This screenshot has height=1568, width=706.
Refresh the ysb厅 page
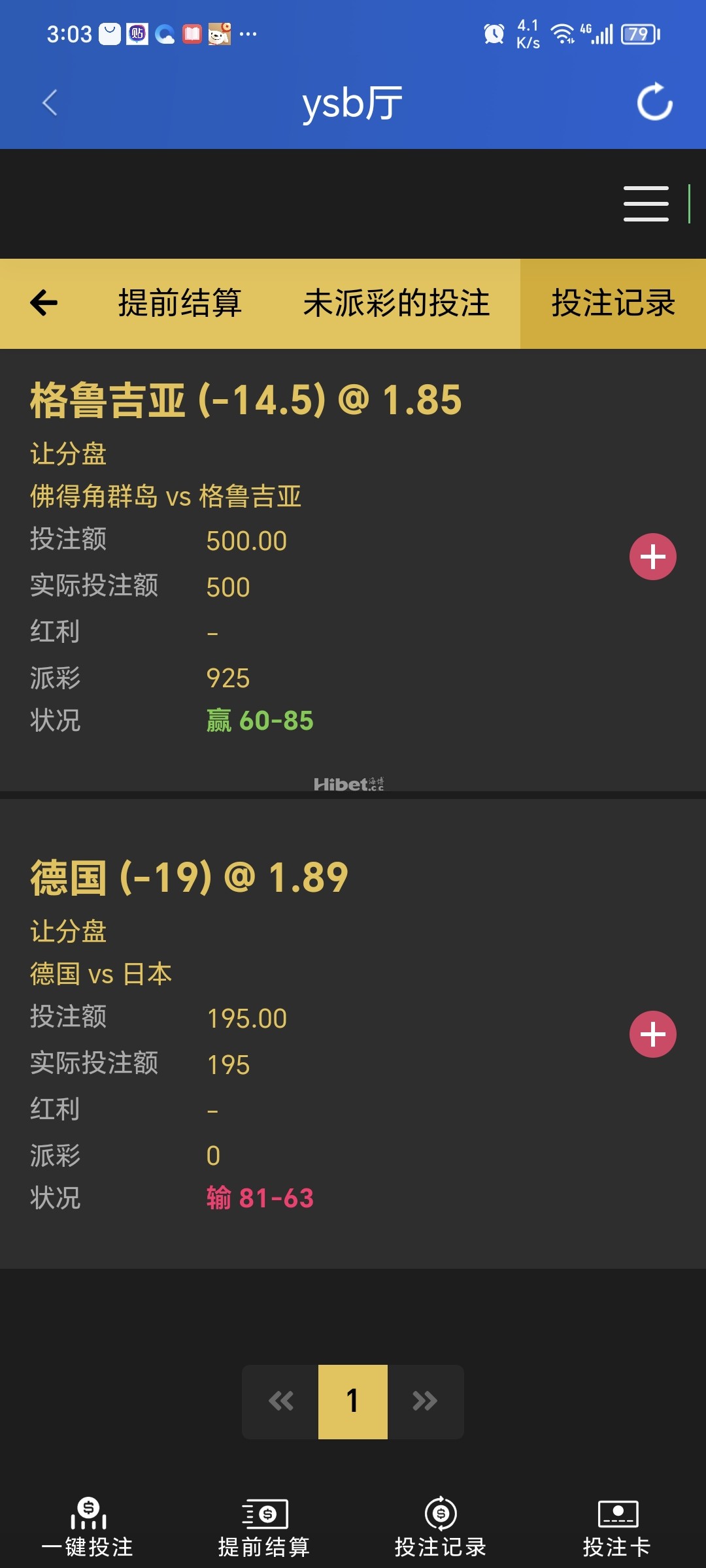[654, 102]
